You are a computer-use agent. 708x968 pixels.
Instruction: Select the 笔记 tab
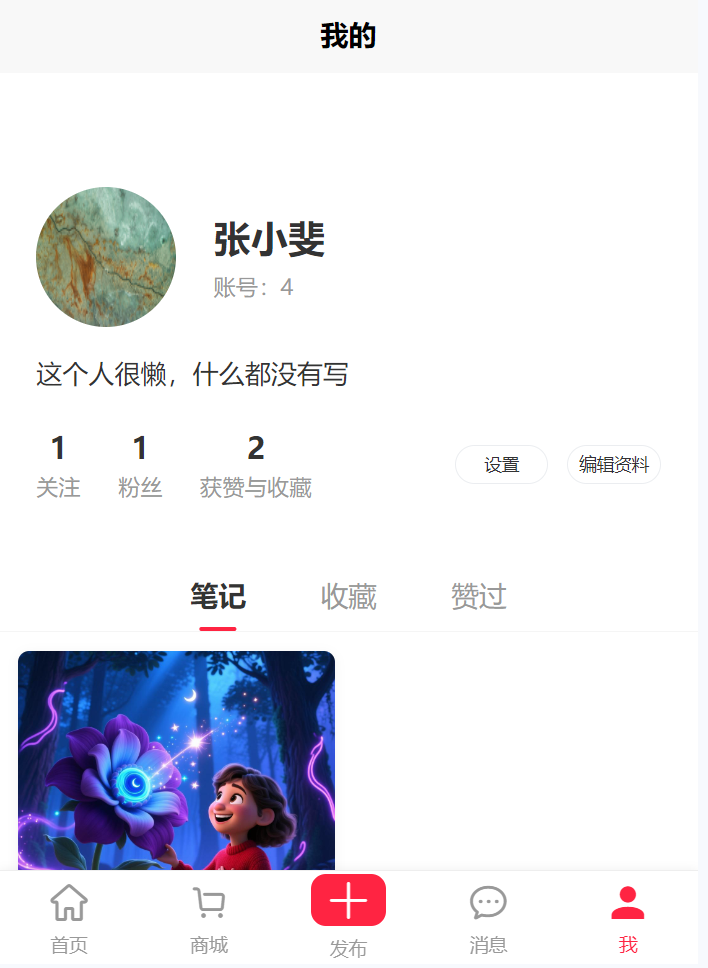click(x=218, y=597)
